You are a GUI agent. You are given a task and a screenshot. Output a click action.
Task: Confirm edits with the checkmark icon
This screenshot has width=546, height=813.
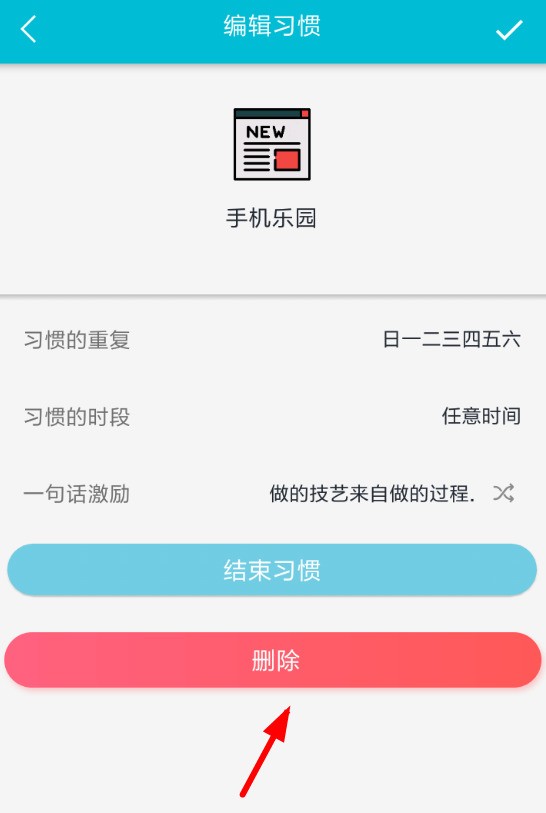tap(509, 30)
